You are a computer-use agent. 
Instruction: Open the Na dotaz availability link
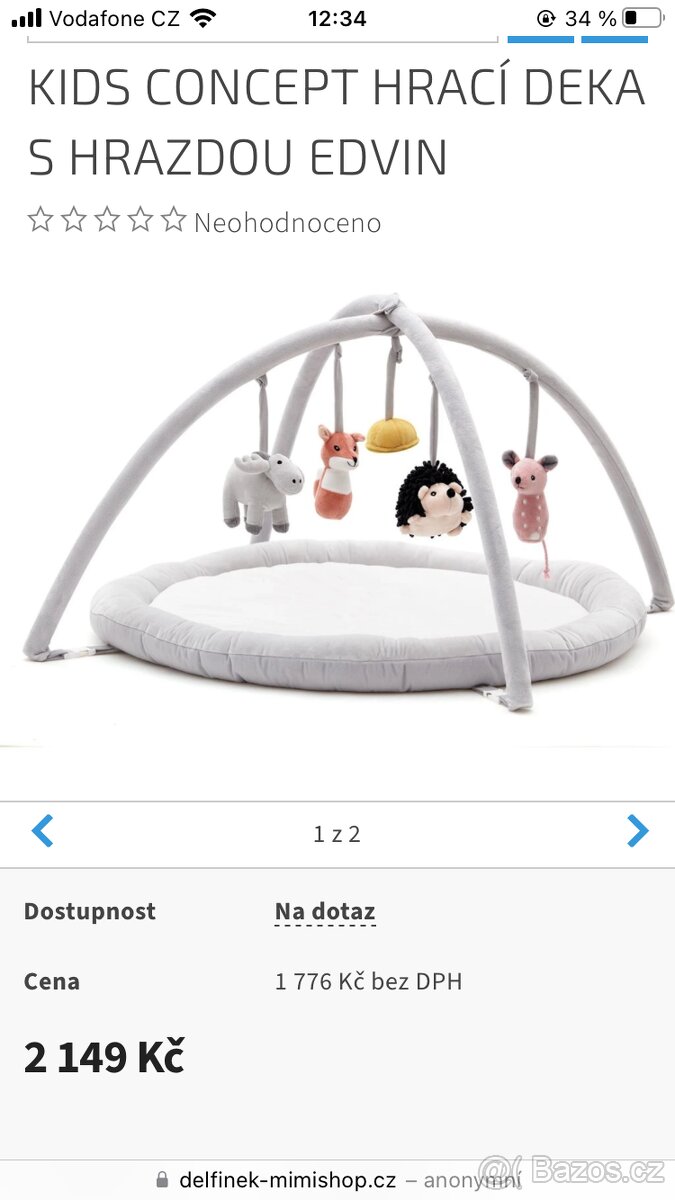pyautogui.click(x=325, y=912)
